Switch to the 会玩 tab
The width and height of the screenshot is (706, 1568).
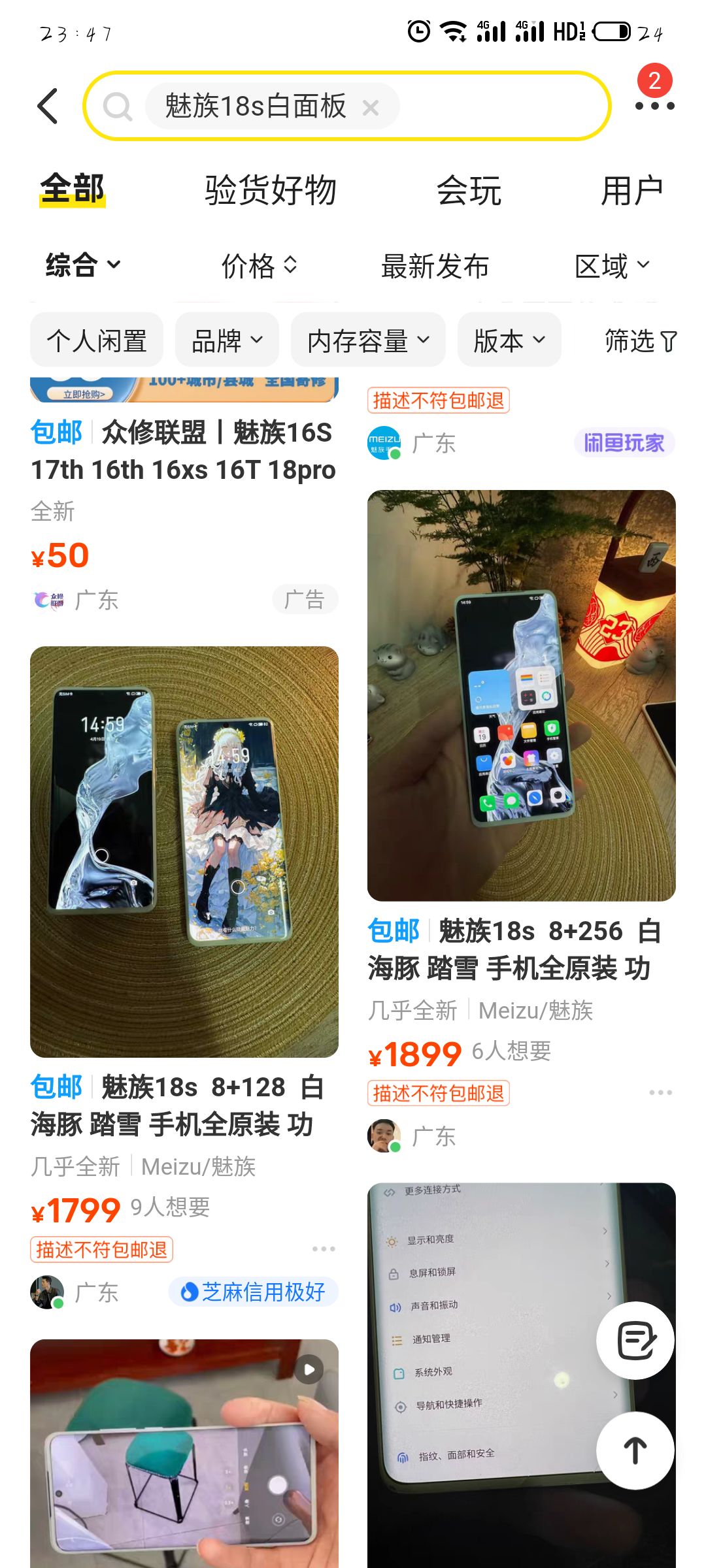(x=469, y=191)
